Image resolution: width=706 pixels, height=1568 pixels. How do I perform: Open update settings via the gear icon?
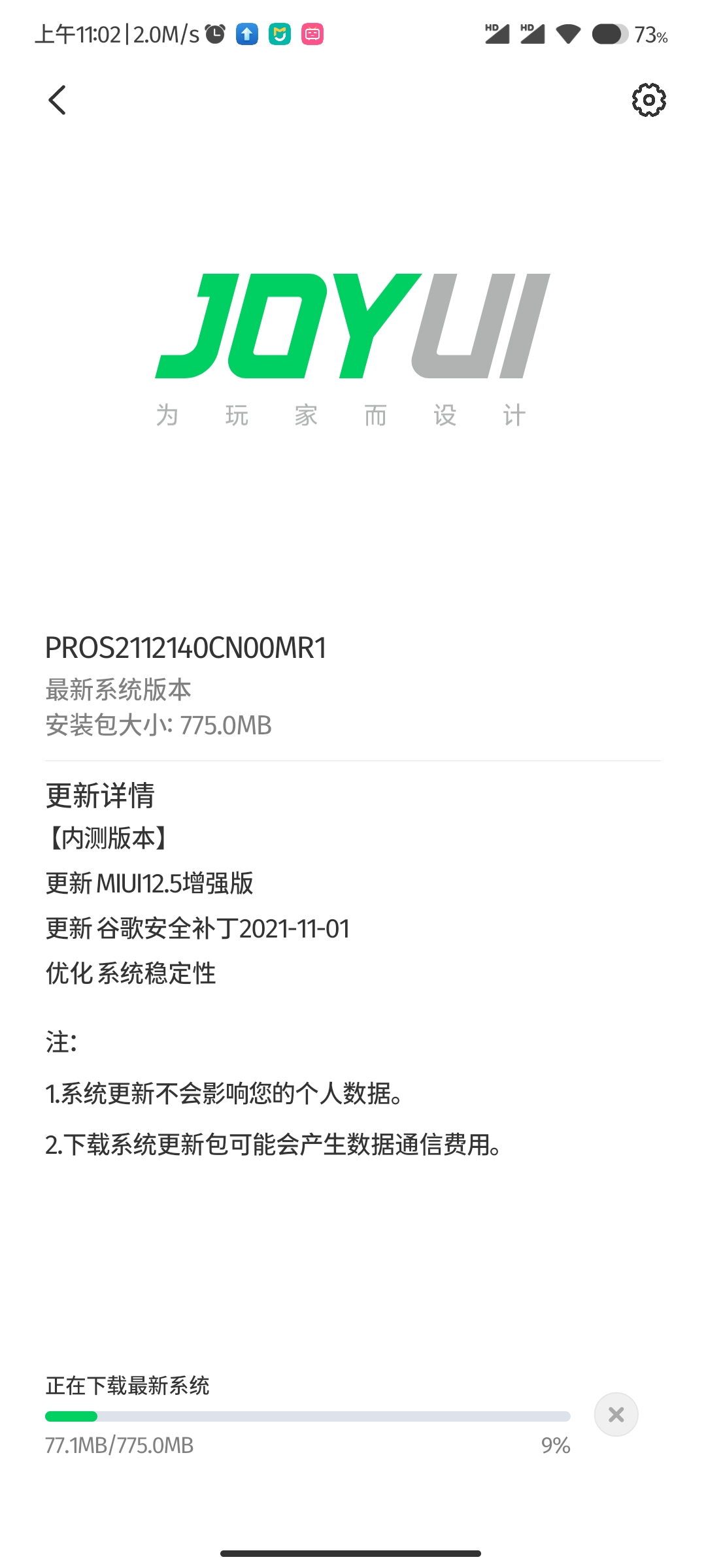pos(648,100)
